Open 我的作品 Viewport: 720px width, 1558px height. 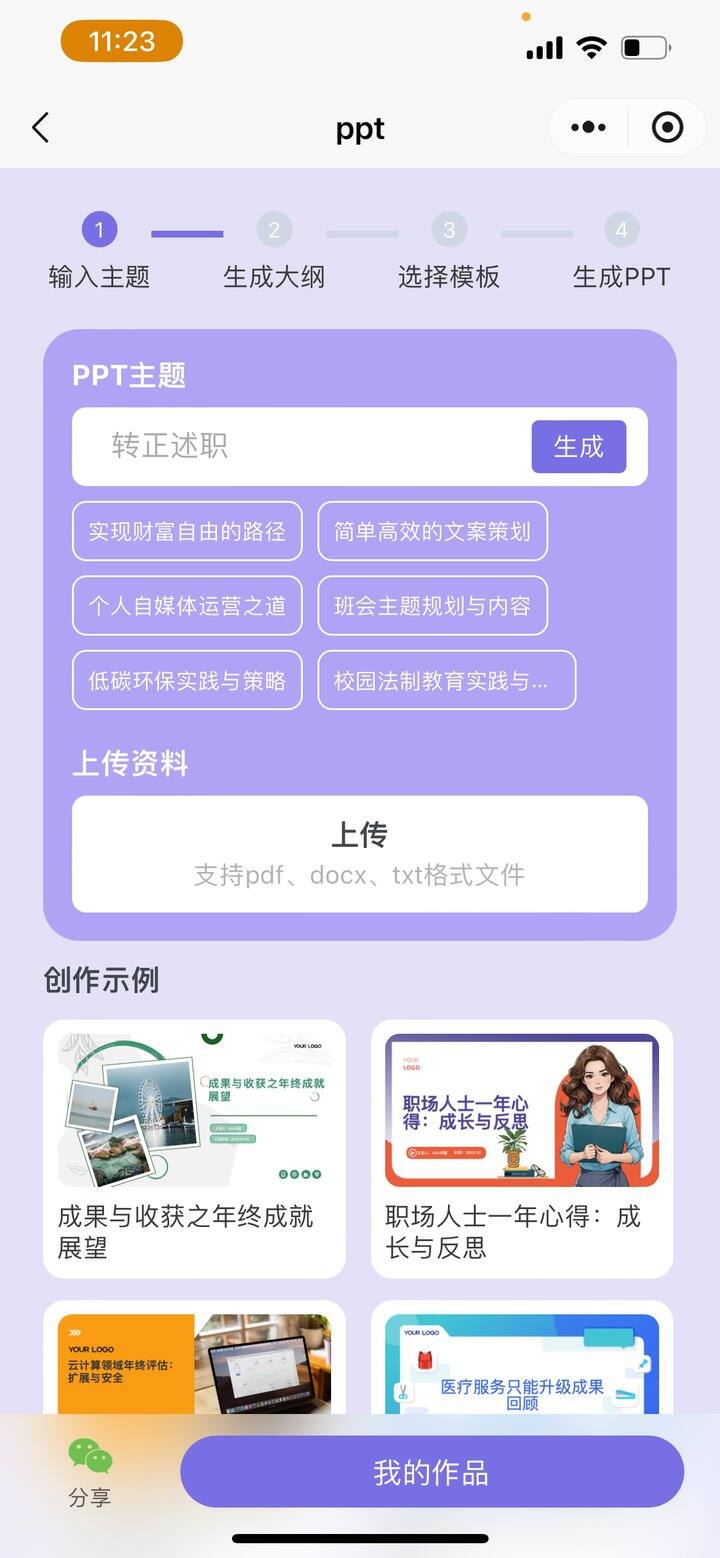pos(432,1472)
